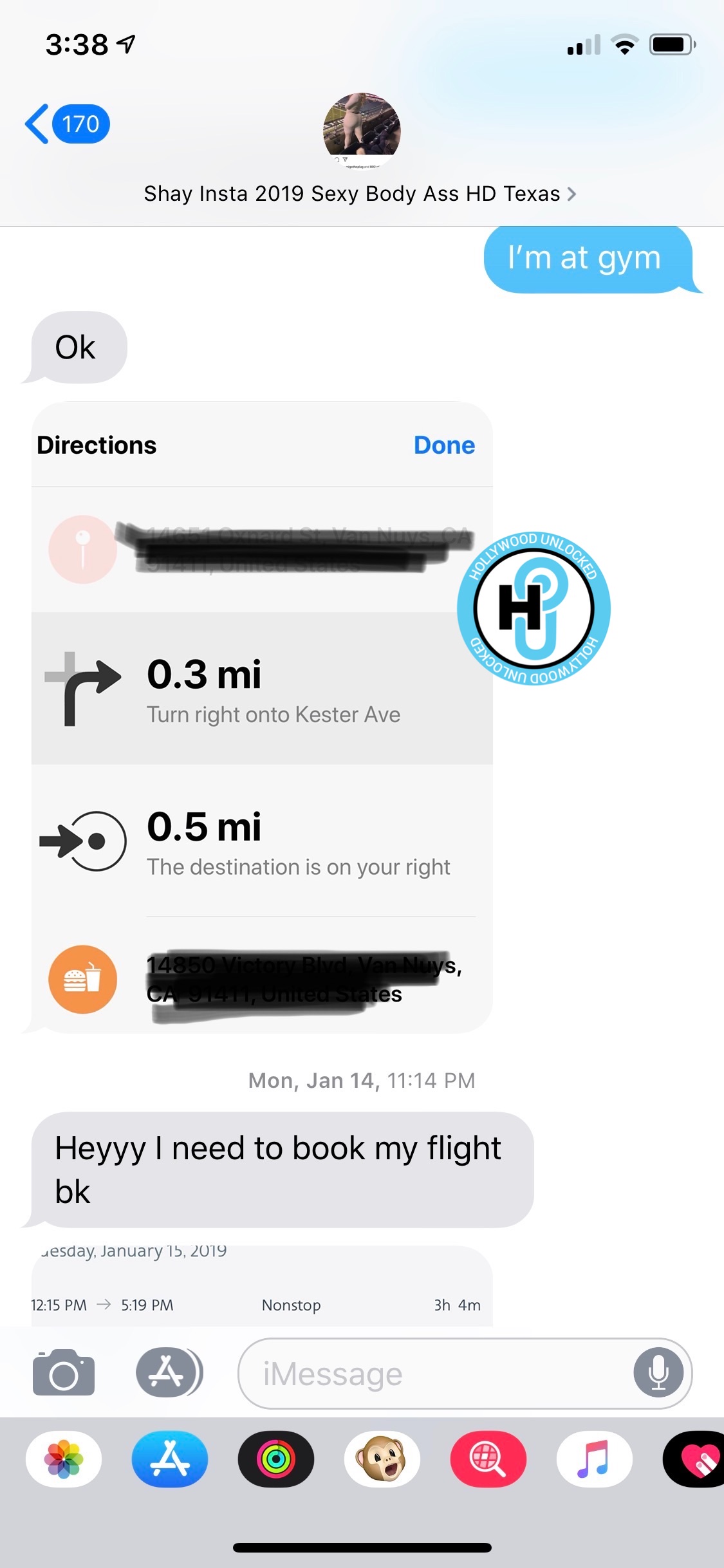
Task: Open the Music iMessage app
Action: pos(594,1459)
